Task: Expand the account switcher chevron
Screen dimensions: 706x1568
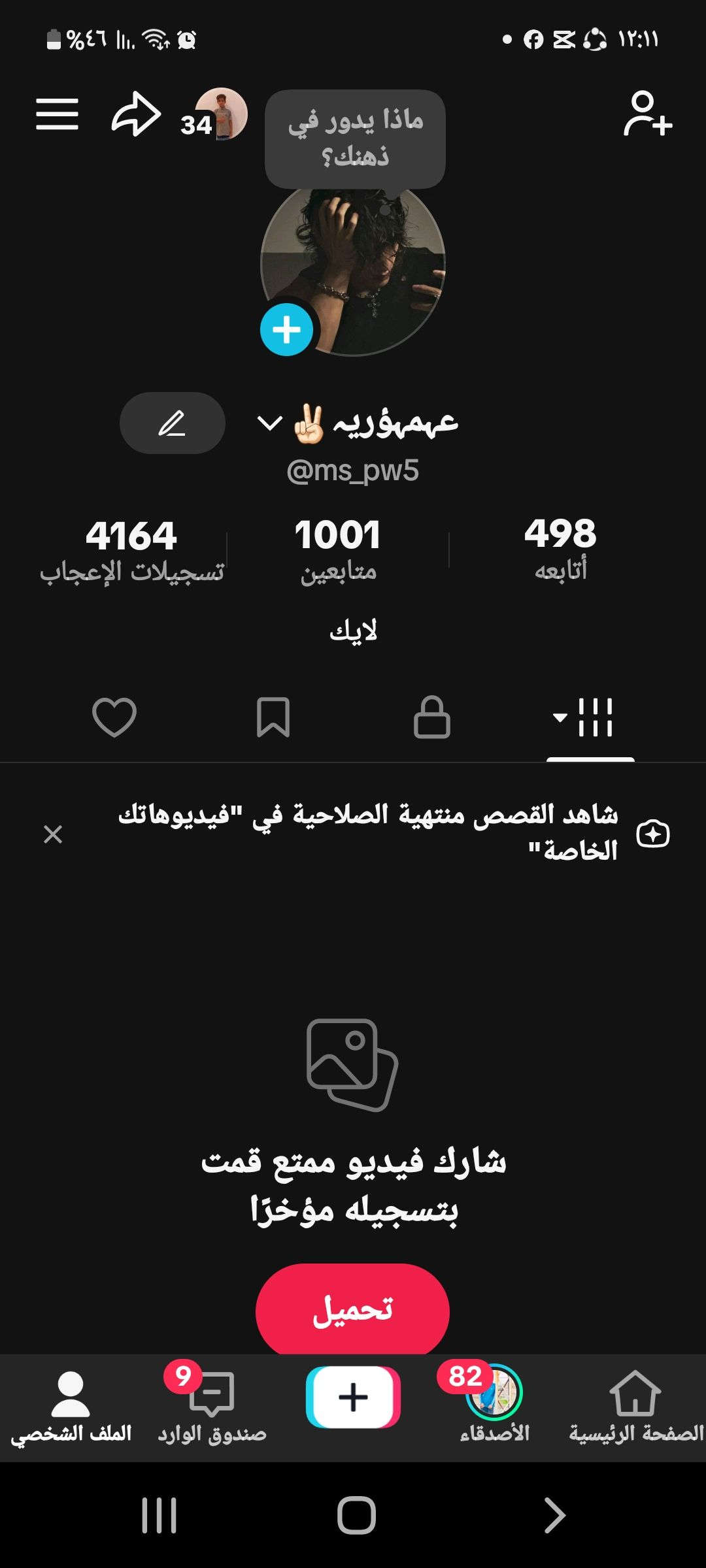Action: (269, 423)
